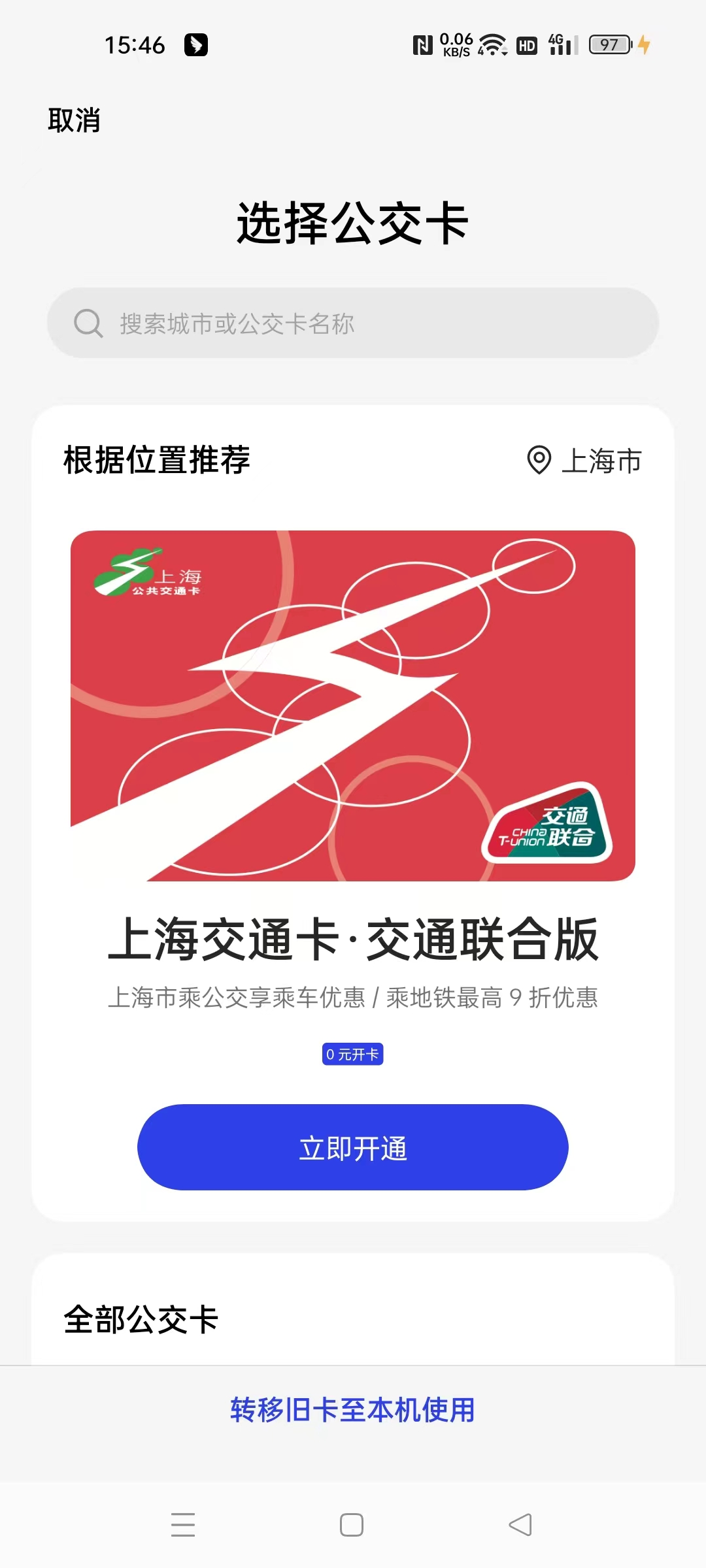Open the 搜索城市或公交卡名称 search field

coord(353,323)
